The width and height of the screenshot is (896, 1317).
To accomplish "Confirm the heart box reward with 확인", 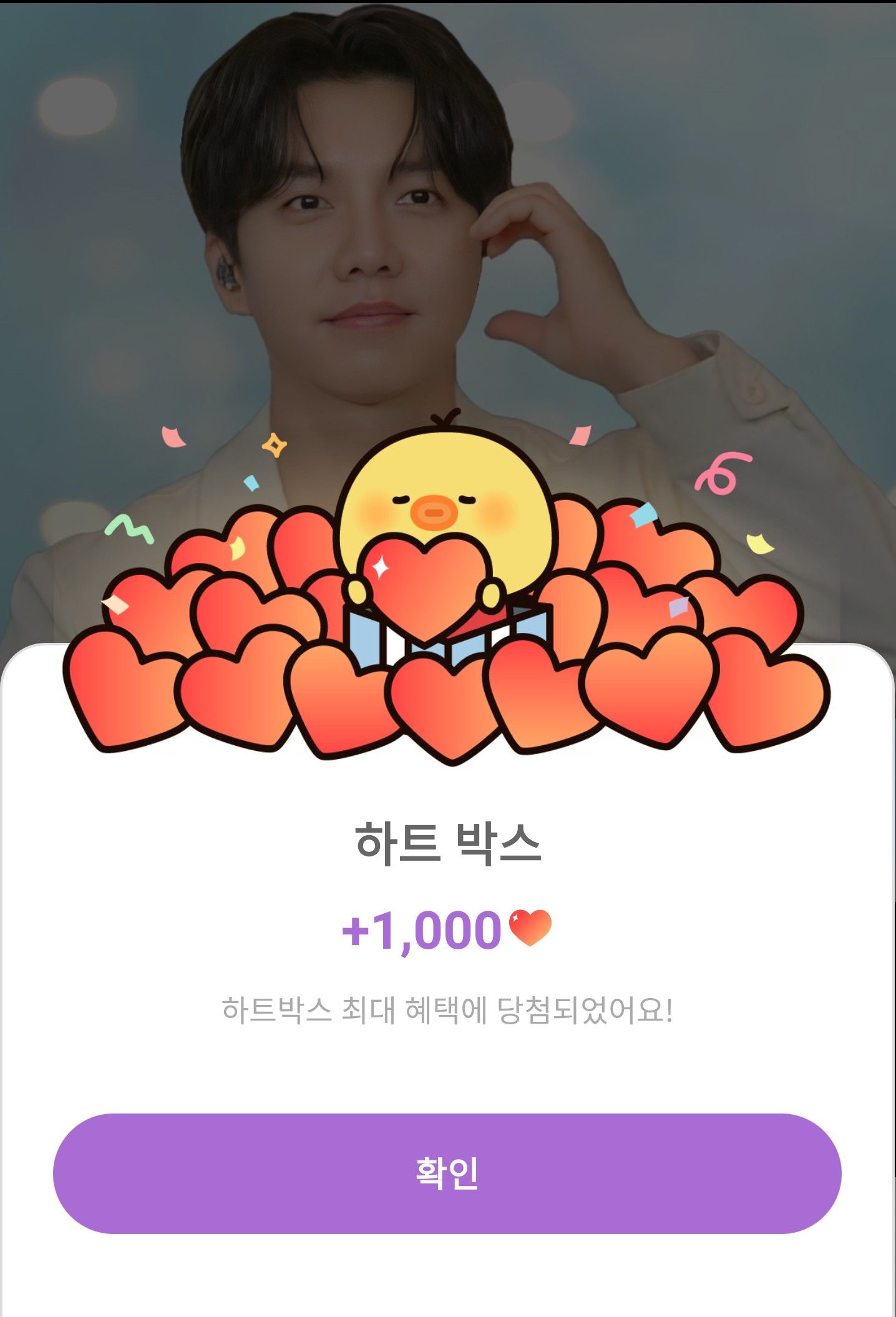I will tap(447, 1173).
